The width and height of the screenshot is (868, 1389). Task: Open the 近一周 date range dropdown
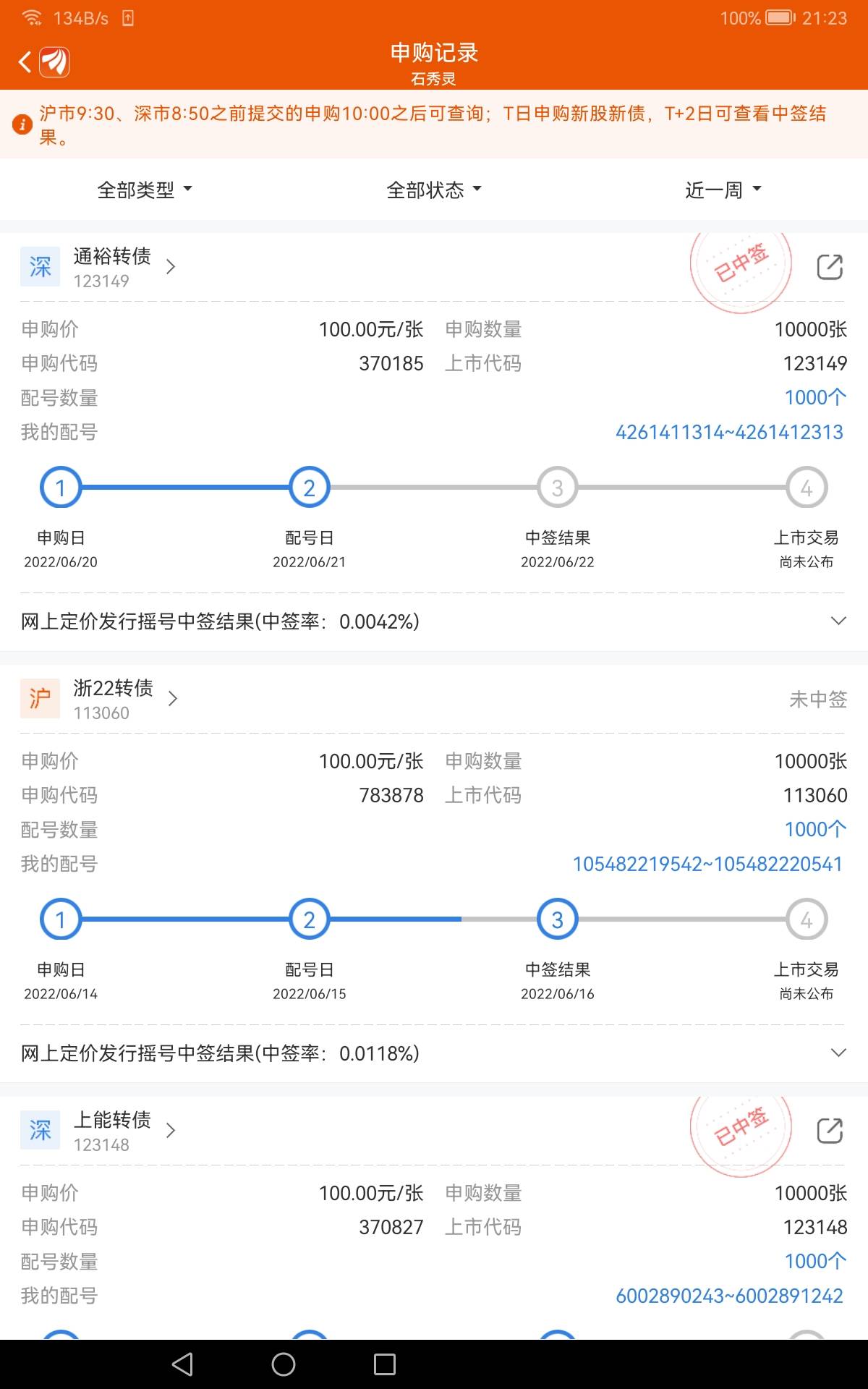click(722, 189)
